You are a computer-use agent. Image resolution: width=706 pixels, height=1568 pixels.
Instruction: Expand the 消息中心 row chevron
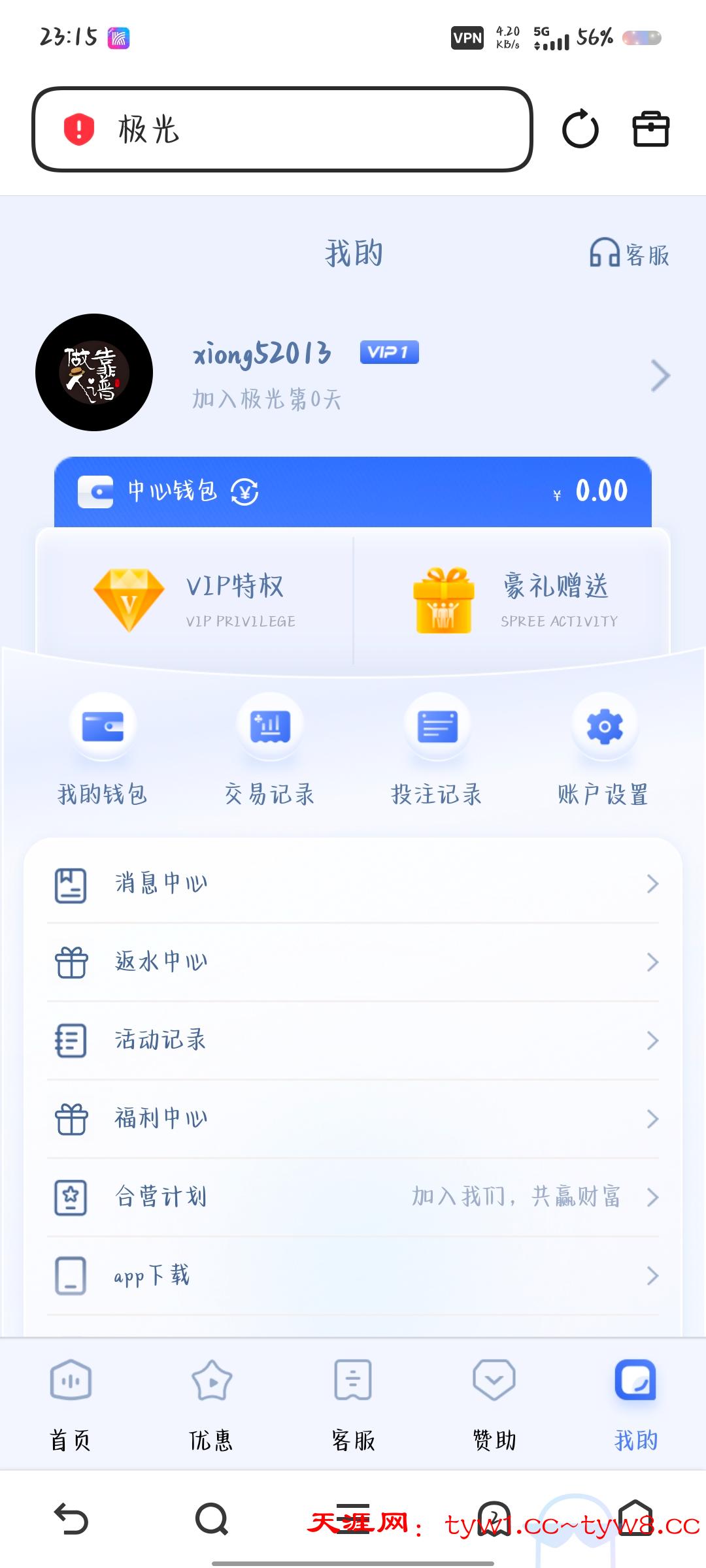click(x=652, y=883)
